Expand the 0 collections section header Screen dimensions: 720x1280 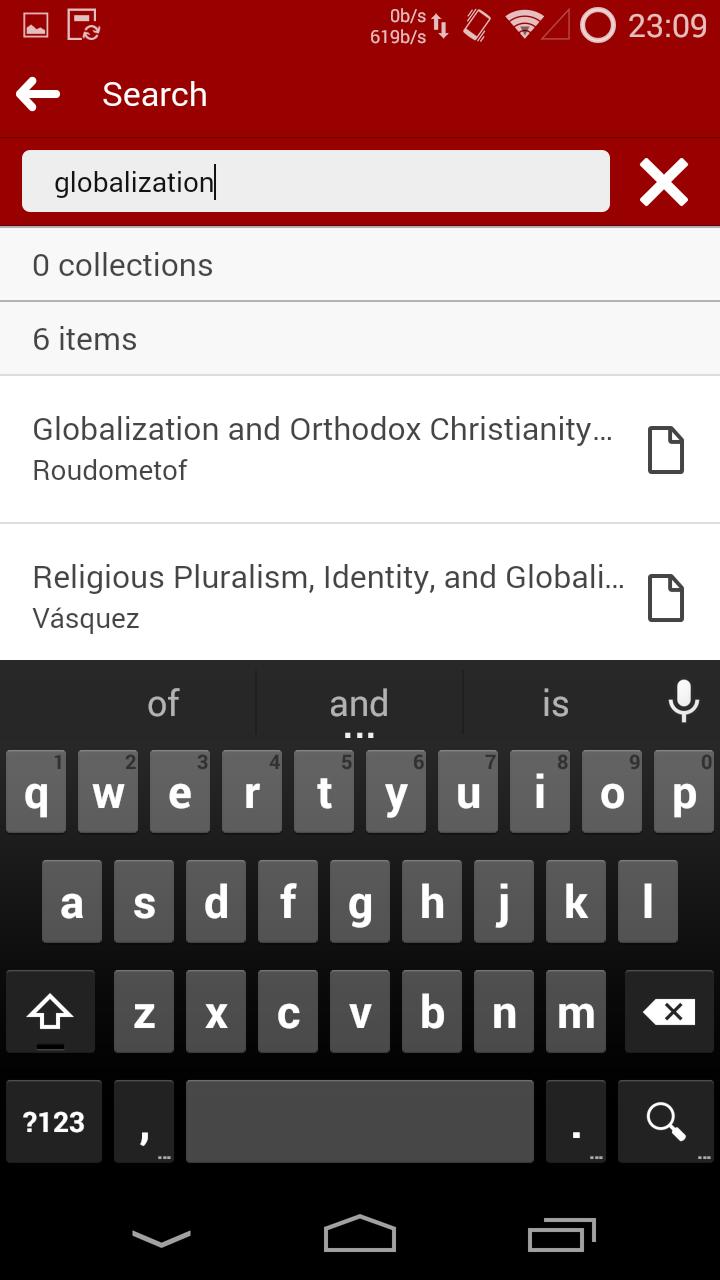360,265
